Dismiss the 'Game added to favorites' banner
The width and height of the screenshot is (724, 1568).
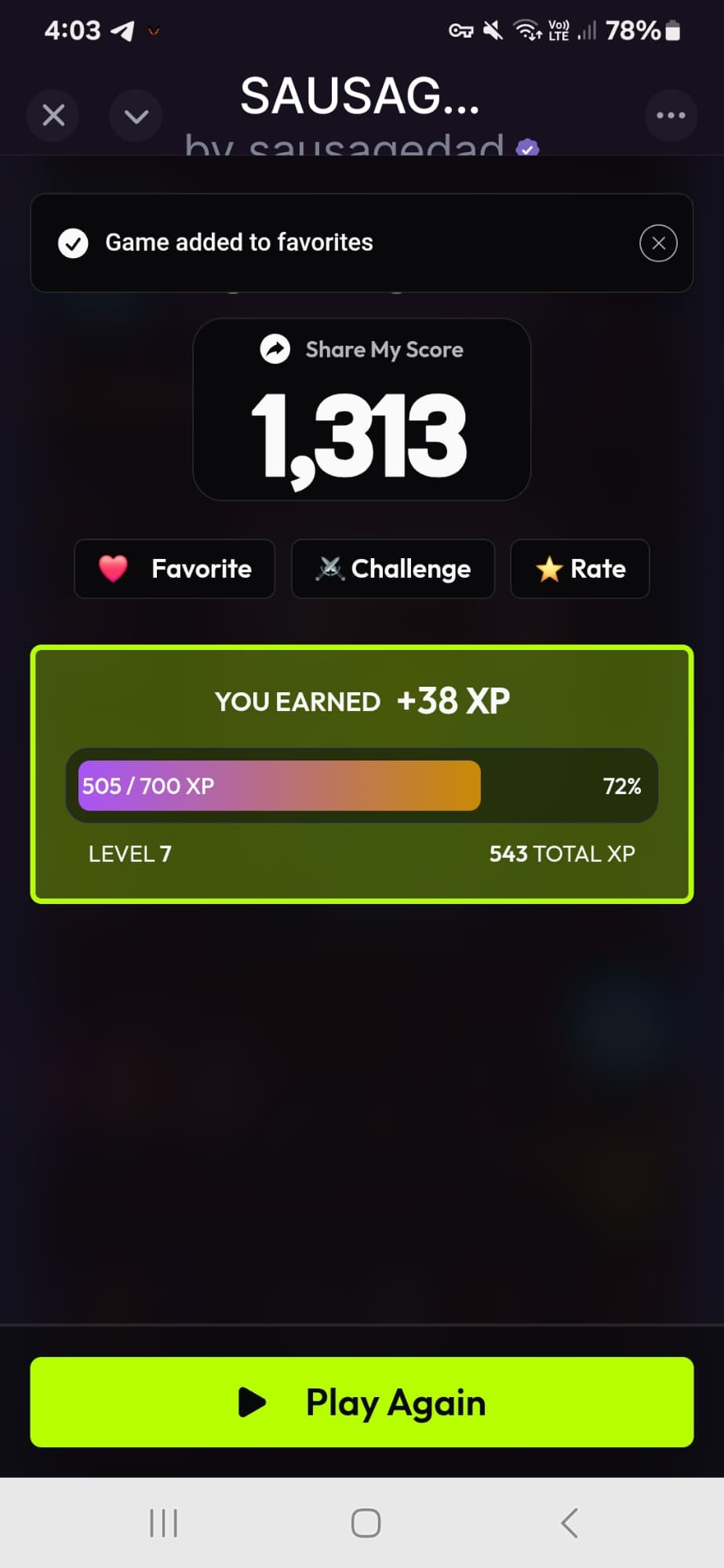tap(658, 243)
